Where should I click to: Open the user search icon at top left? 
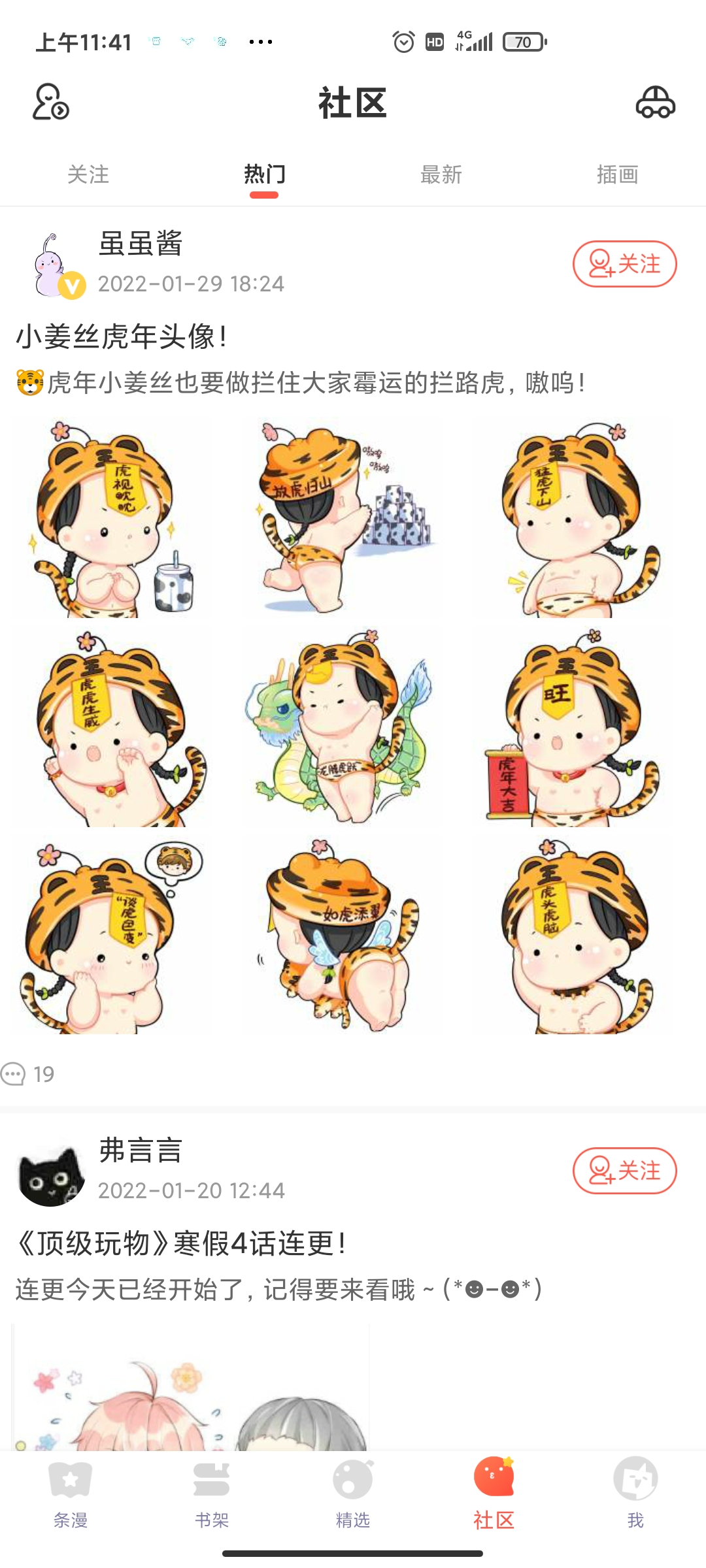tap(51, 102)
